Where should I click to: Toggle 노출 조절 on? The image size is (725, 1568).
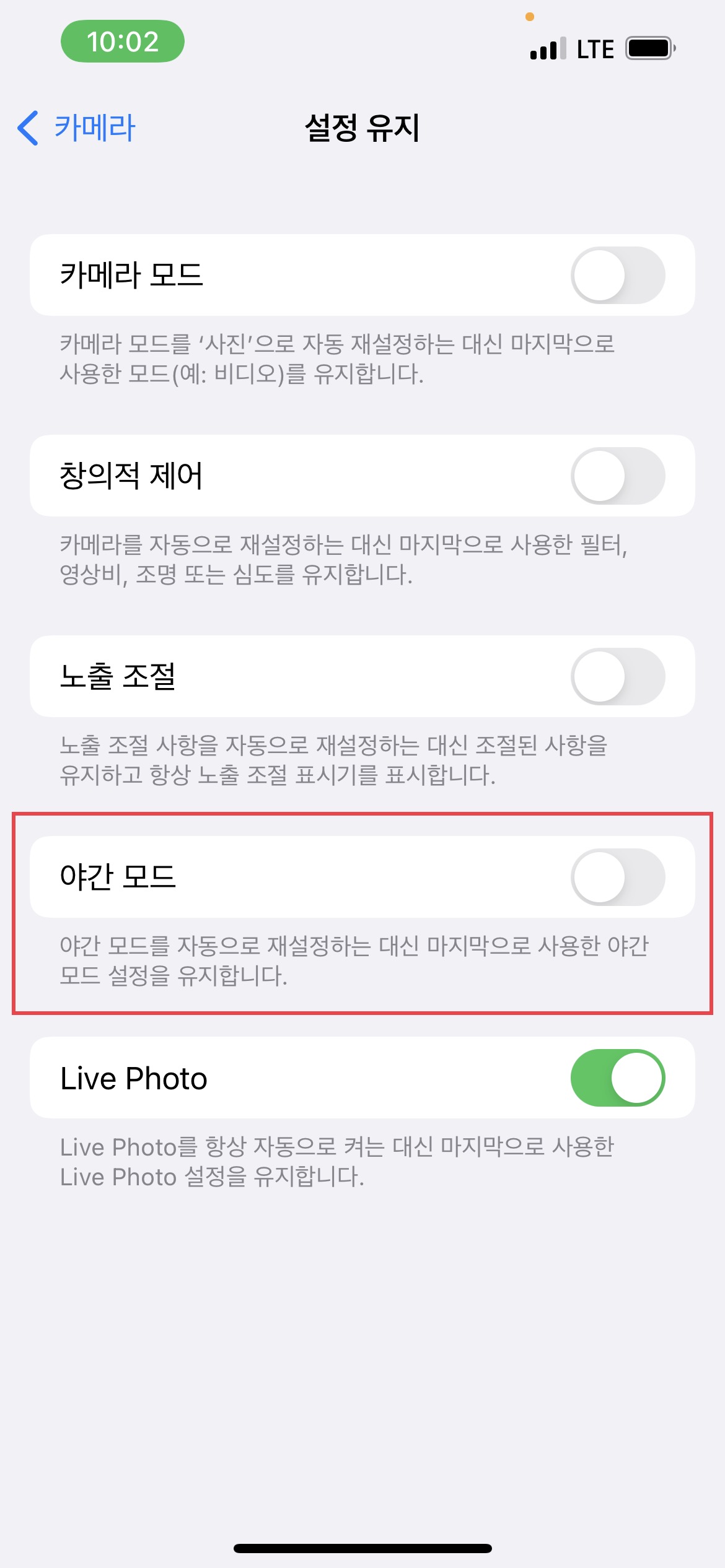coord(617,676)
